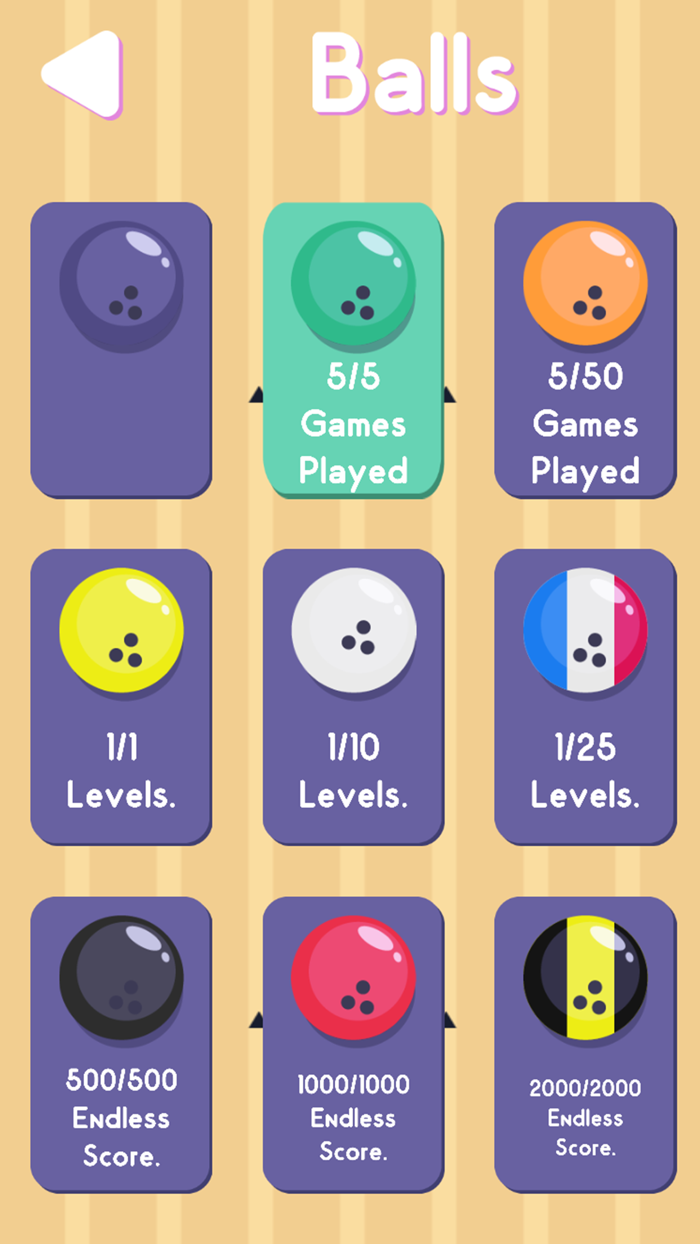700x1244 pixels.
Task: Choose the French flag ball with 1/25 Levels
Action: tap(585, 696)
